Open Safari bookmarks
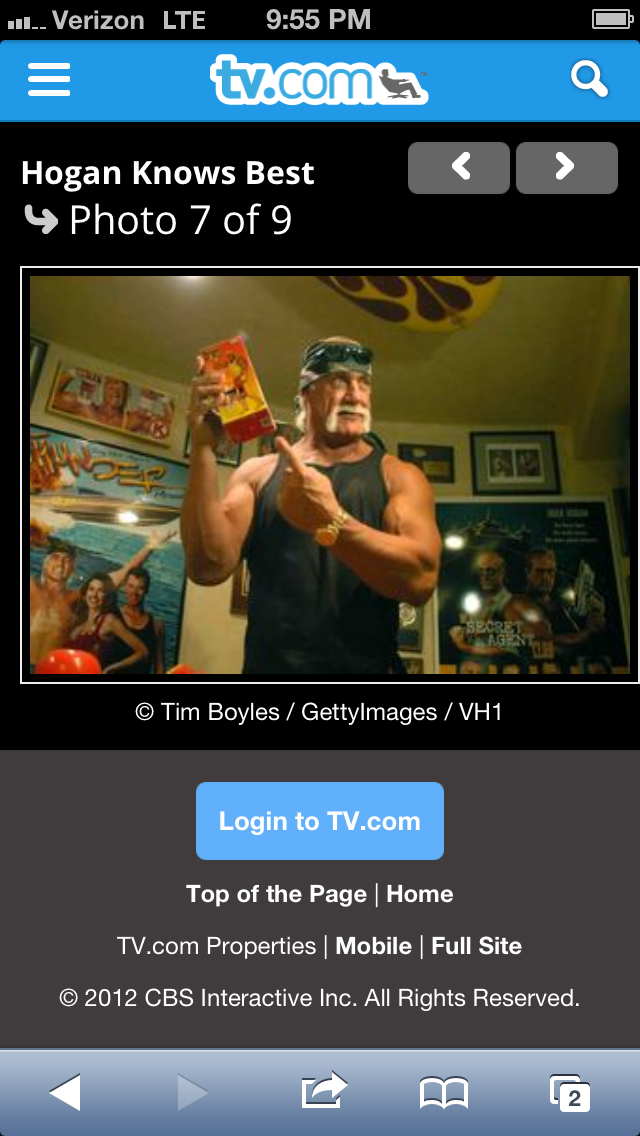 click(x=444, y=1093)
